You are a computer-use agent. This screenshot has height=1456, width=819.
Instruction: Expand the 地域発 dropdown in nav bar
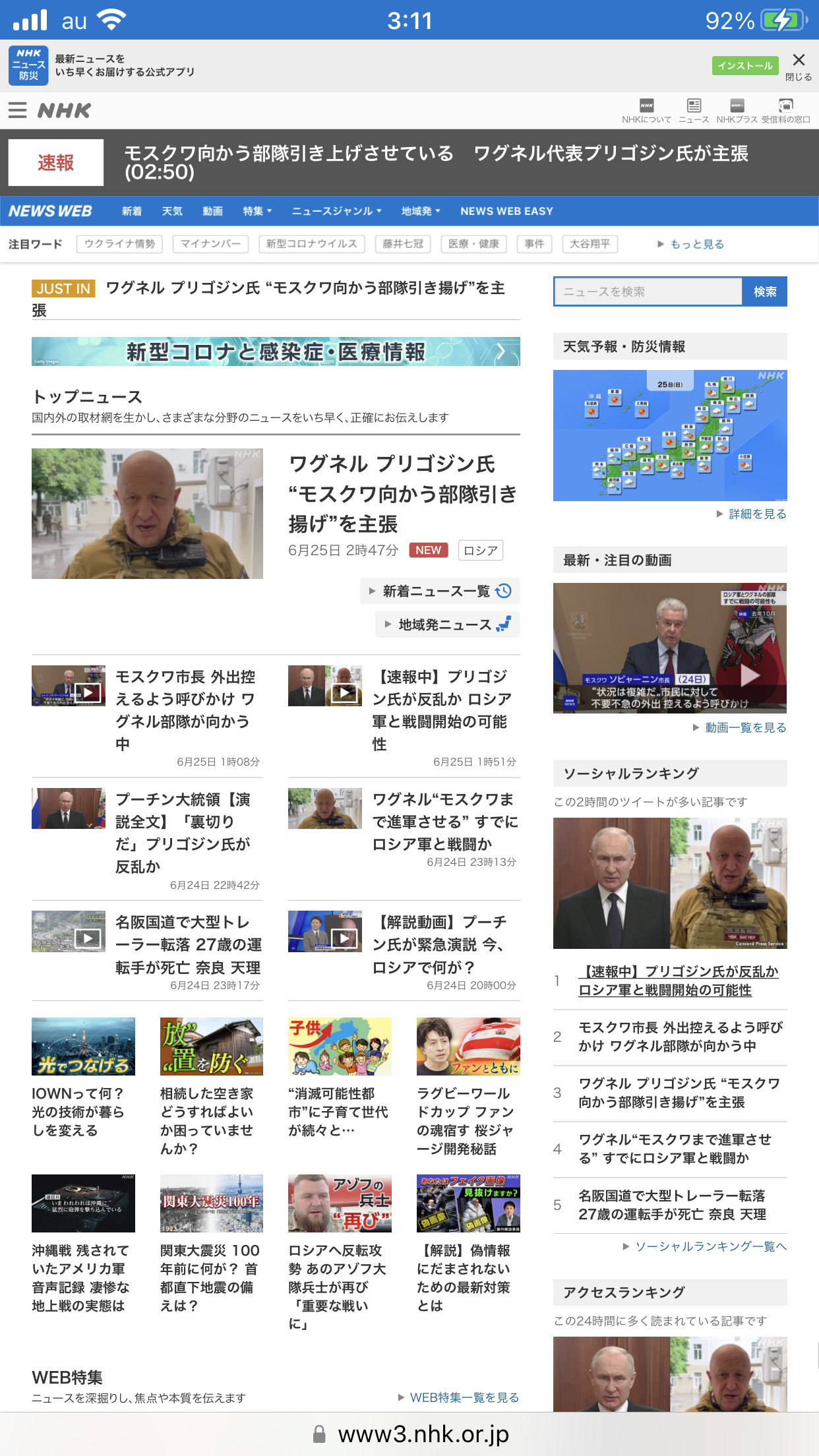(x=420, y=211)
